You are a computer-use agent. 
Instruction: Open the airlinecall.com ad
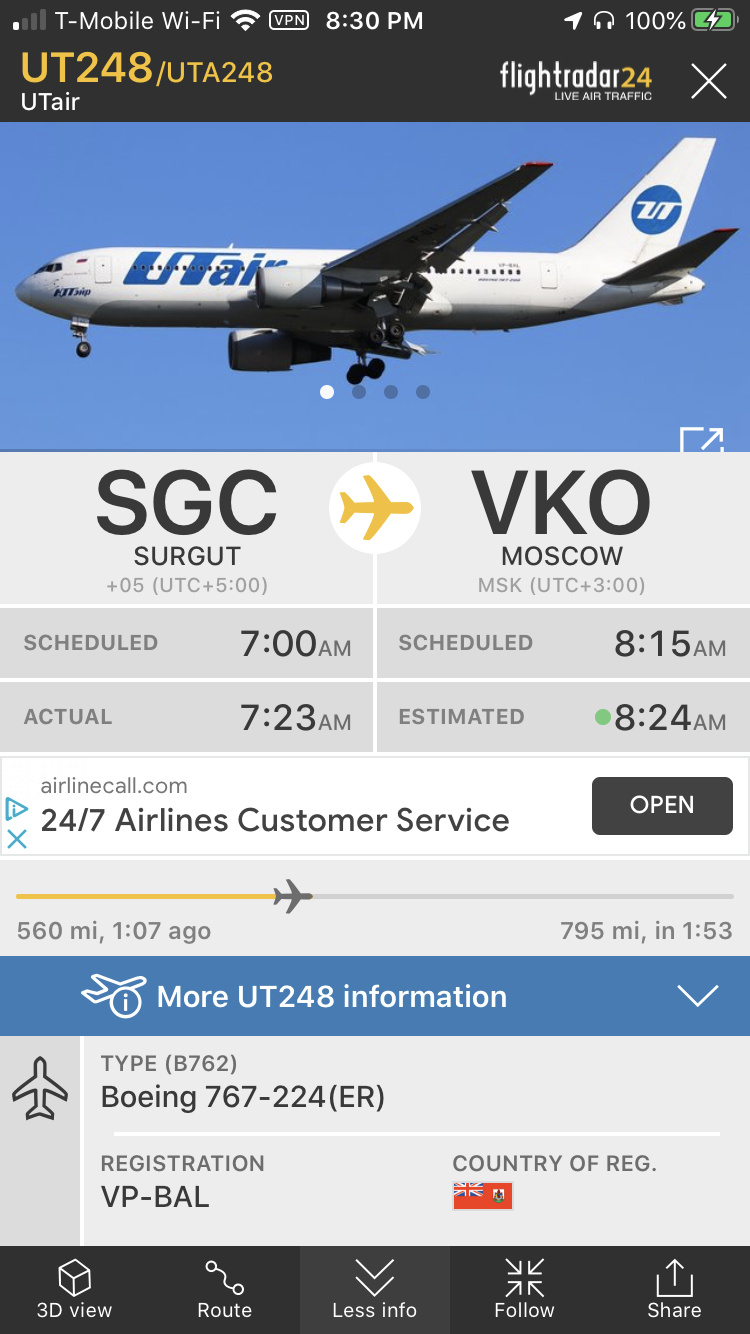click(662, 805)
